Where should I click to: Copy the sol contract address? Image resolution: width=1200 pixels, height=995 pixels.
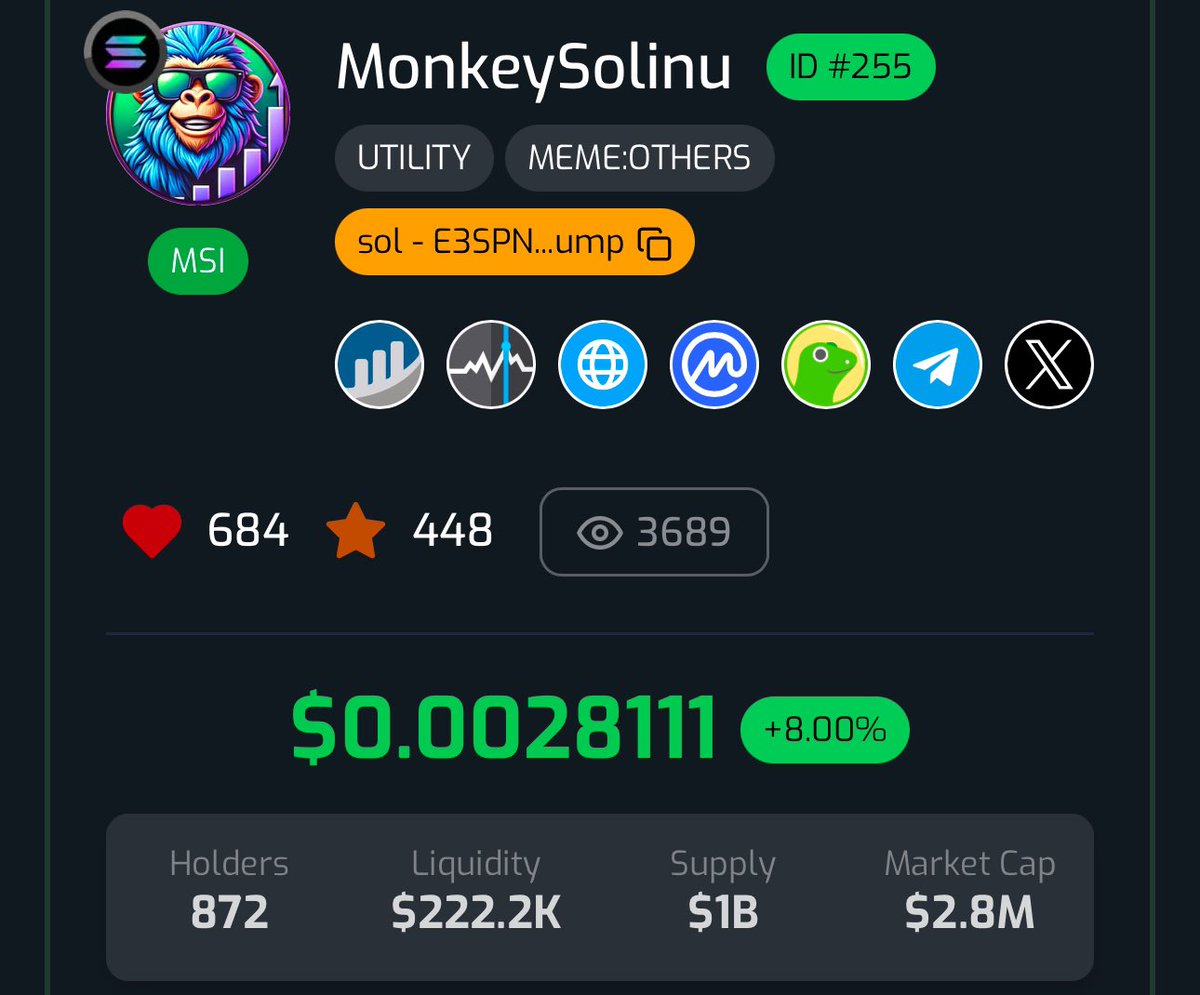point(655,243)
